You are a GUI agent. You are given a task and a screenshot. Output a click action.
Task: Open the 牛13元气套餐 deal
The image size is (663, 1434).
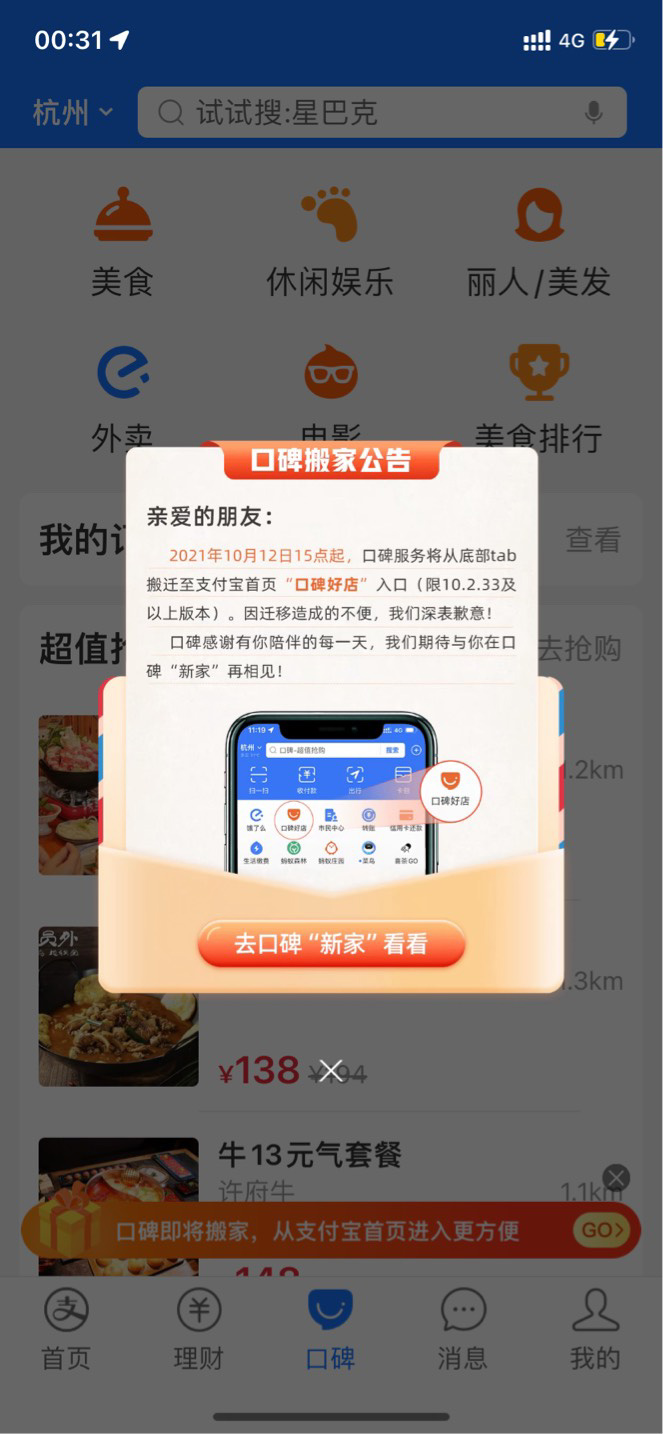pos(310,1156)
